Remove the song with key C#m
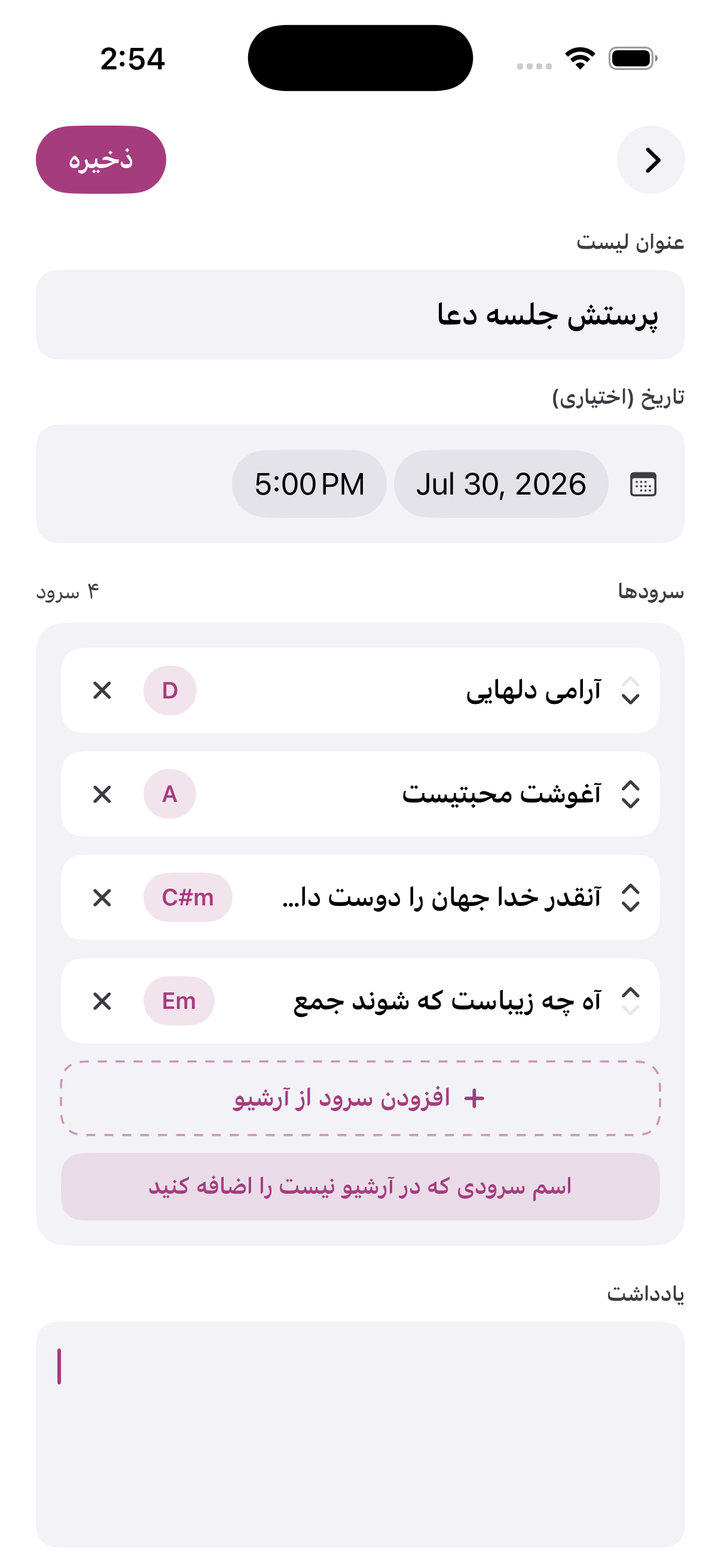Screen dimensions: 721x1568 pyautogui.click(x=102, y=898)
